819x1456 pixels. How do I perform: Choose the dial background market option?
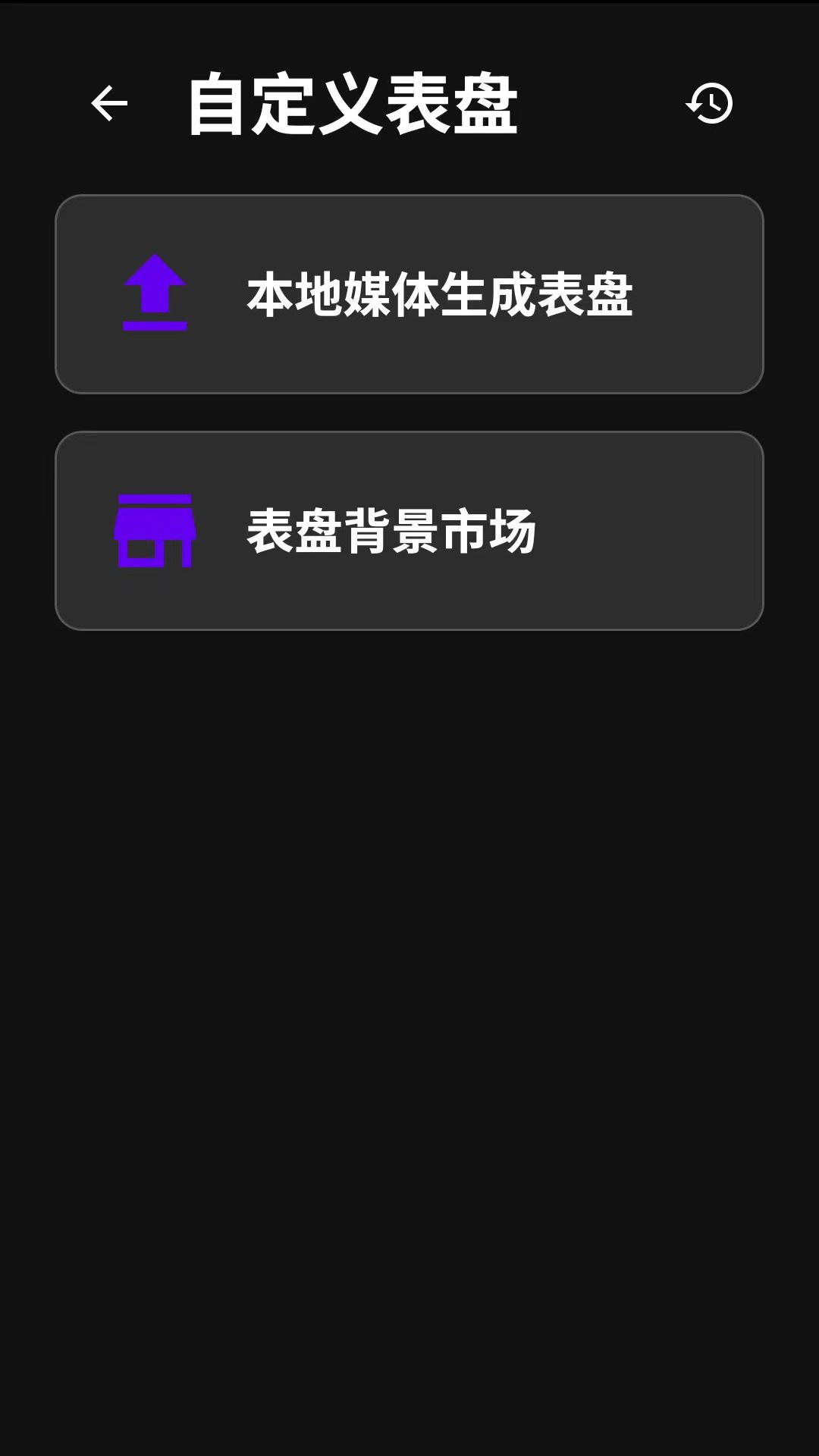point(409,529)
